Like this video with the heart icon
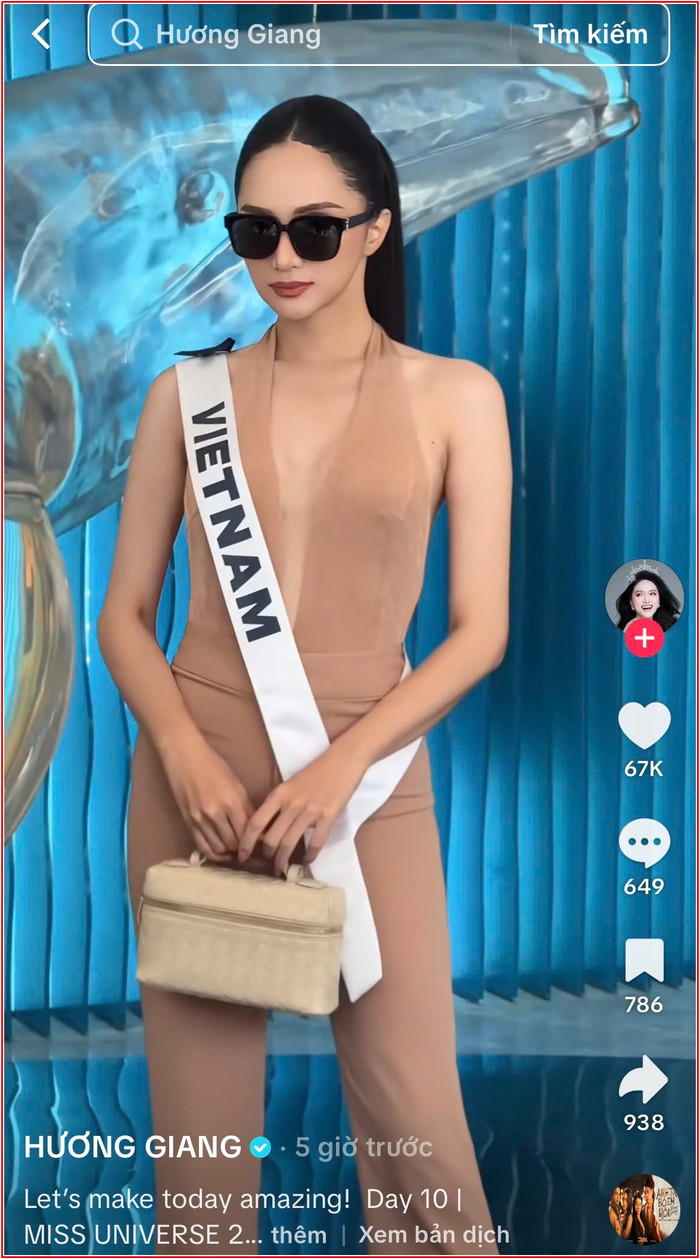The image size is (700, 1259). click(x=644, y=727)
